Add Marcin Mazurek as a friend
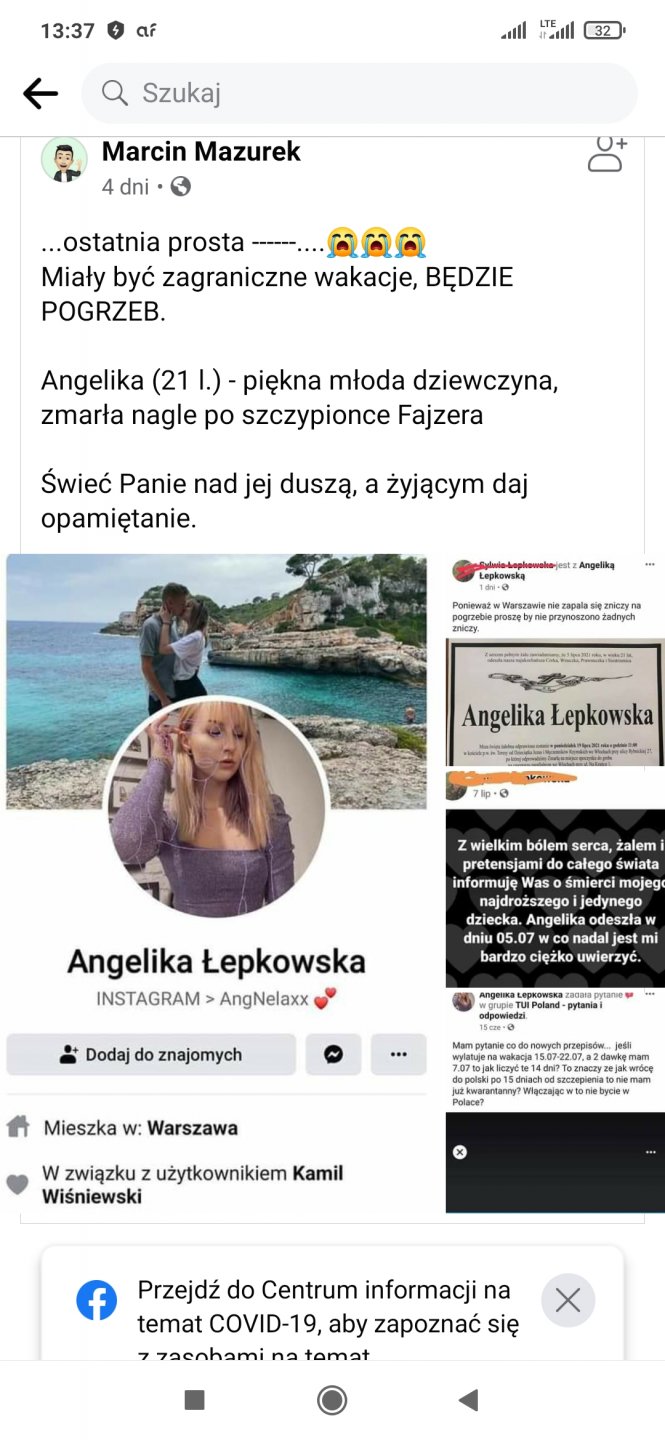Viewport: 665px width, 1440px height. [x=606, y=155]
